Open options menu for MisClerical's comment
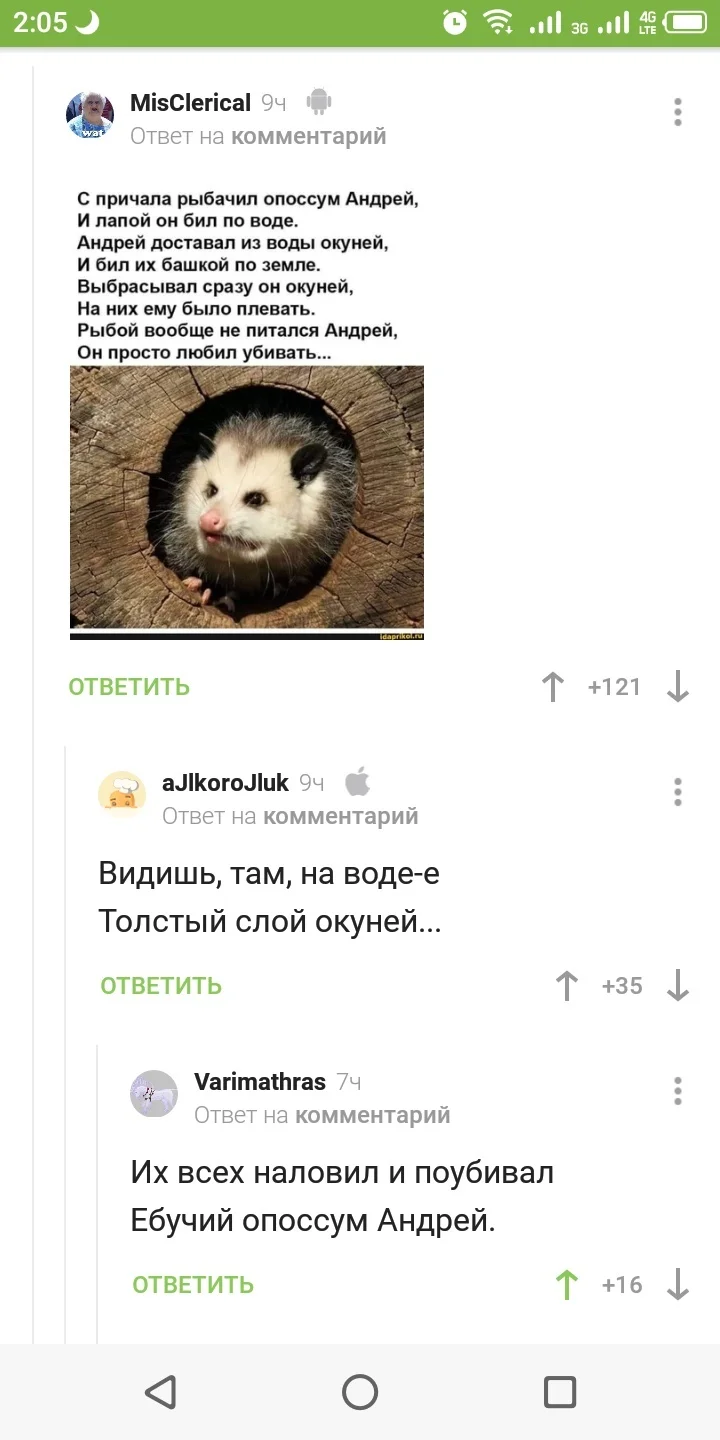This screenshot has width=720, height=1440. coord(677,112)
